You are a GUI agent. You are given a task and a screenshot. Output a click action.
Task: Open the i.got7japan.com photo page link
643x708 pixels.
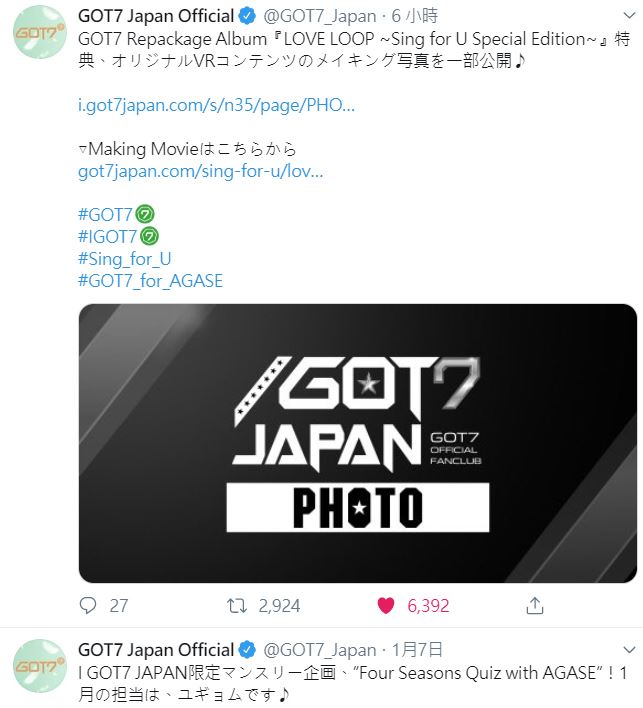pyautogui.click(x=216, y=104)
